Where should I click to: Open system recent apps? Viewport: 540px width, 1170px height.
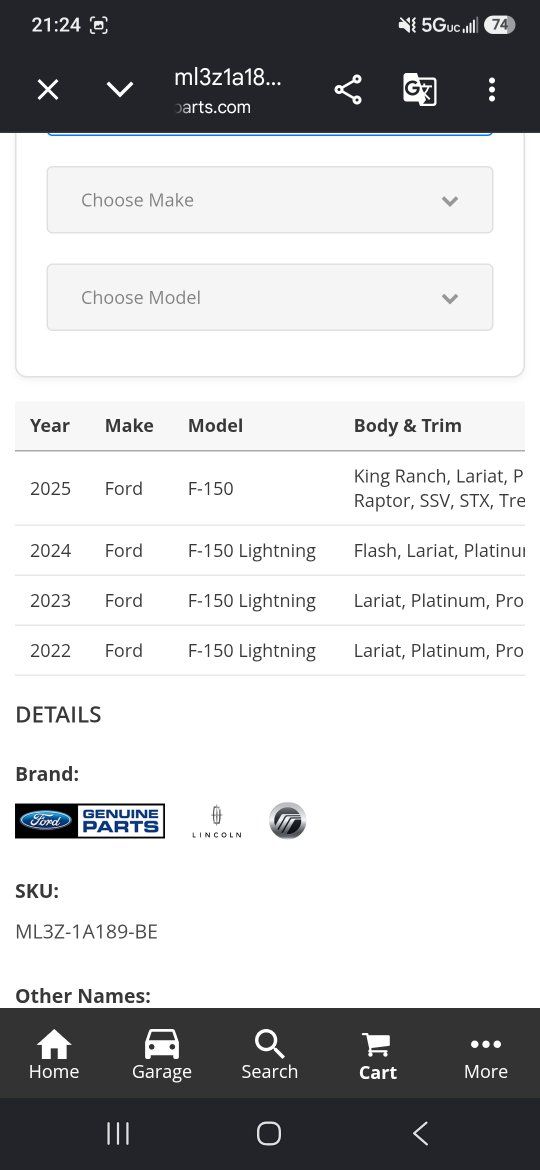click(x=118, y=1133)
